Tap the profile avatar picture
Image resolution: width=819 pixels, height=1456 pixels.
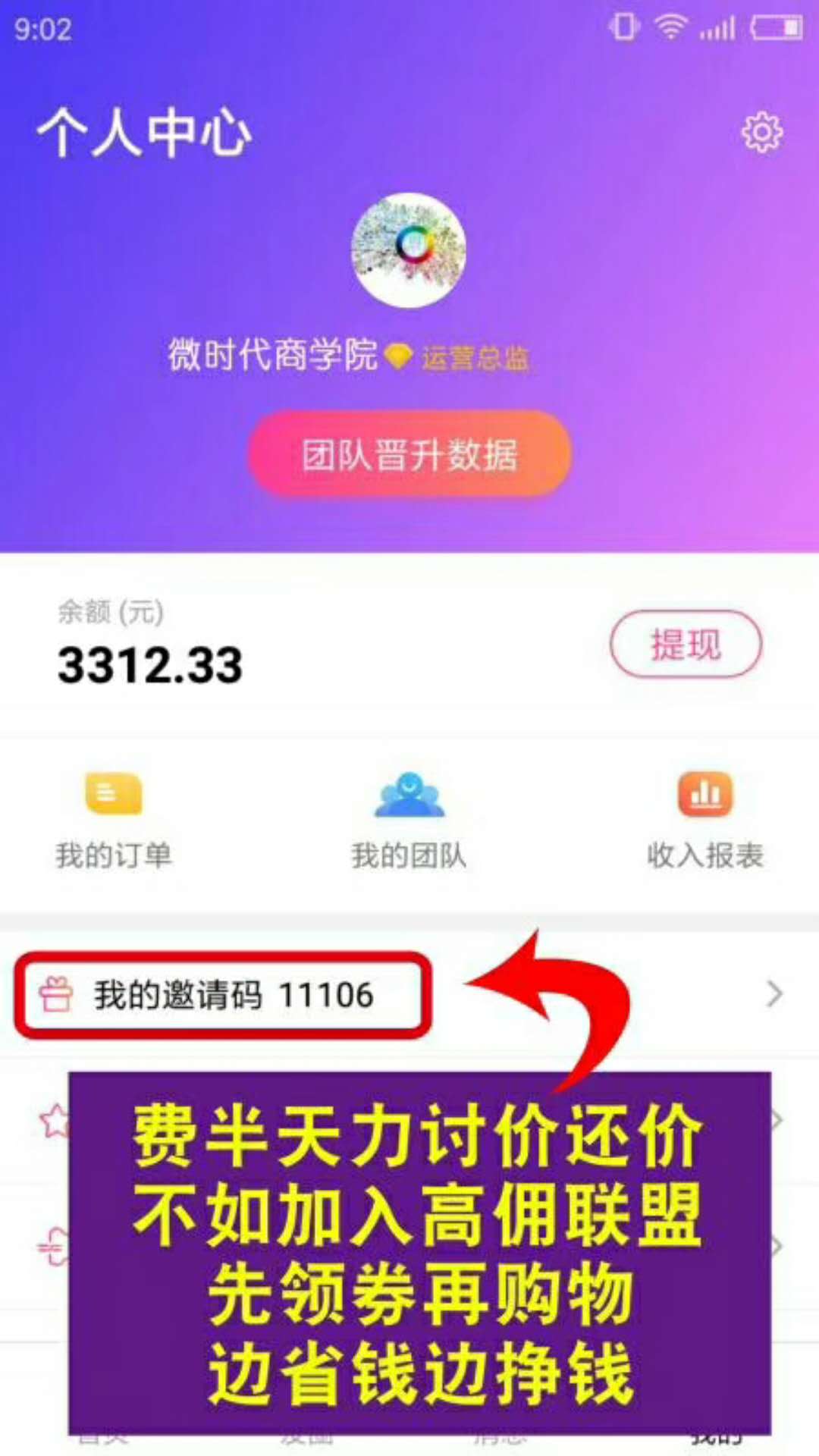[409, 249]
